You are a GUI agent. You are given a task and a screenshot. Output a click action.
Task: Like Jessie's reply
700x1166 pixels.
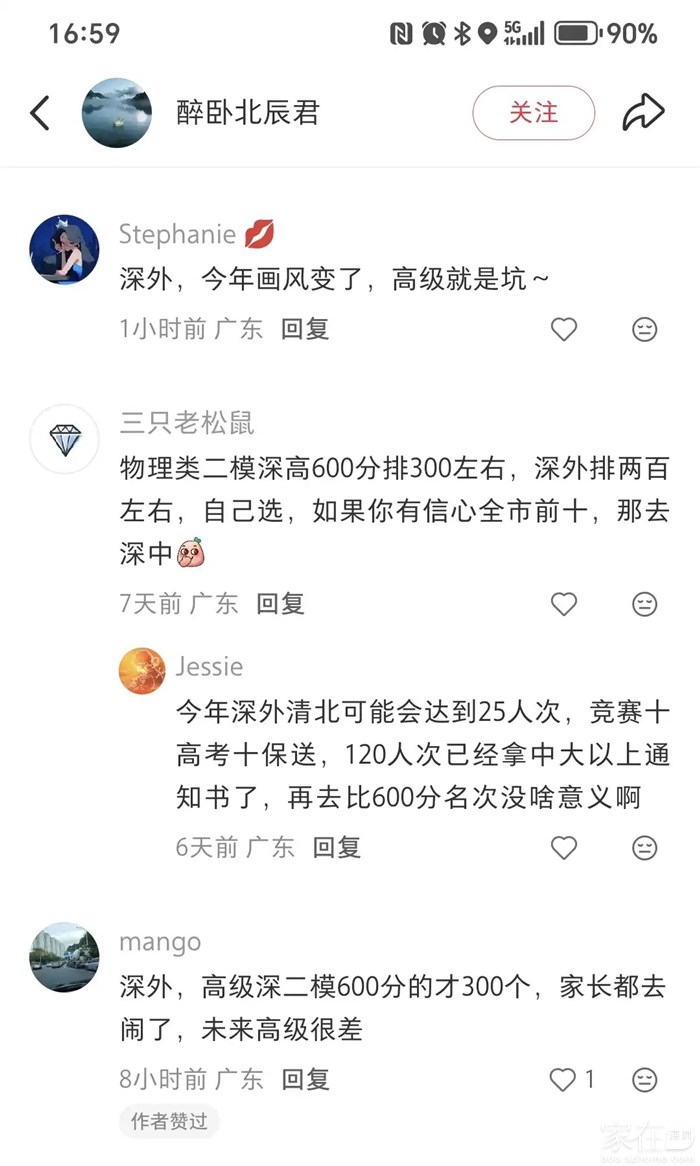[x=564, y=848]
